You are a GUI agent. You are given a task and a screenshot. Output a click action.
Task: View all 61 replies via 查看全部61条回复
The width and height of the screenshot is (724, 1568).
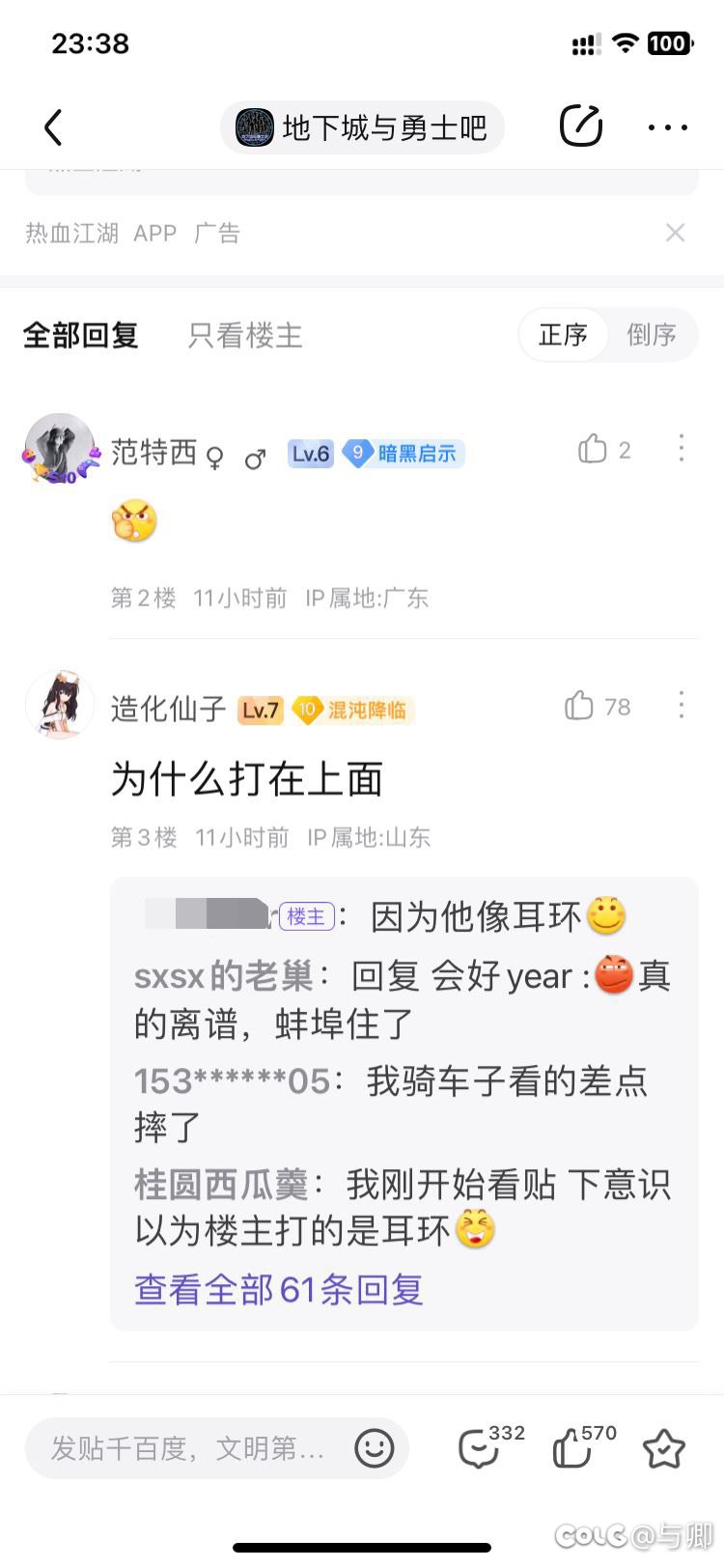point(279,1289)
